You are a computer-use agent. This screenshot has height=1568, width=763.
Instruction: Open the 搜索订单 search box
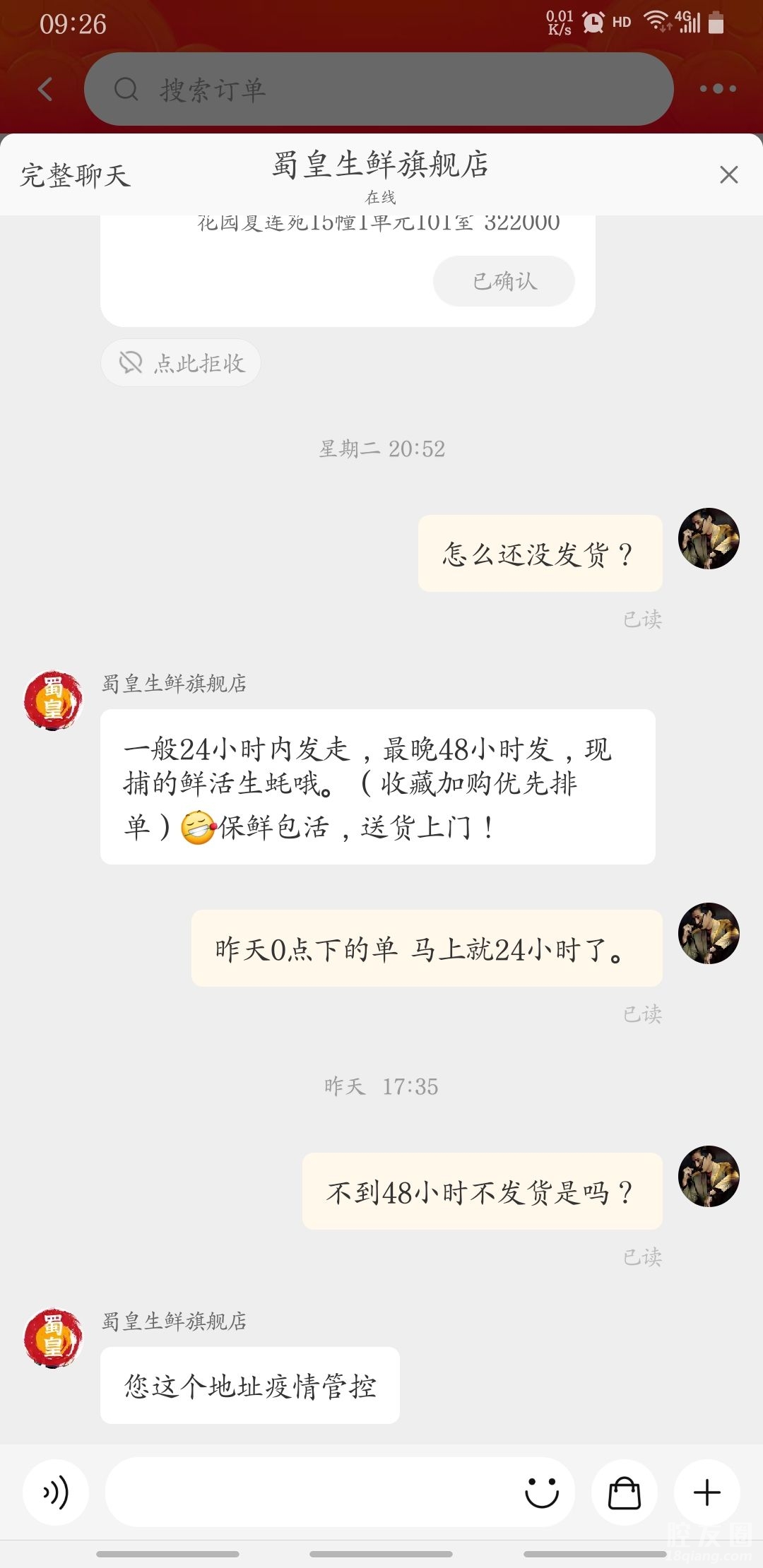378,89
